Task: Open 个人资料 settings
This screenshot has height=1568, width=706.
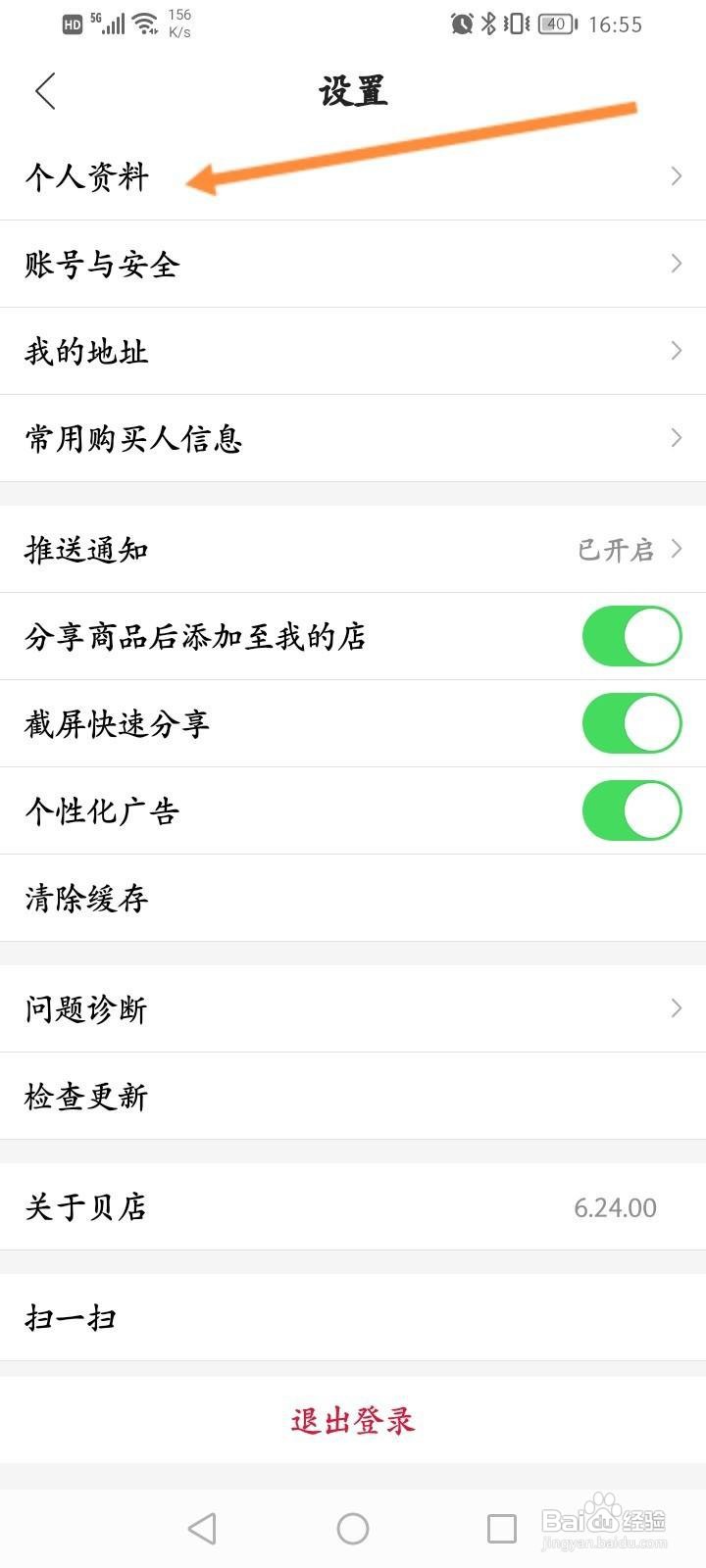Action: pos(353,176)
